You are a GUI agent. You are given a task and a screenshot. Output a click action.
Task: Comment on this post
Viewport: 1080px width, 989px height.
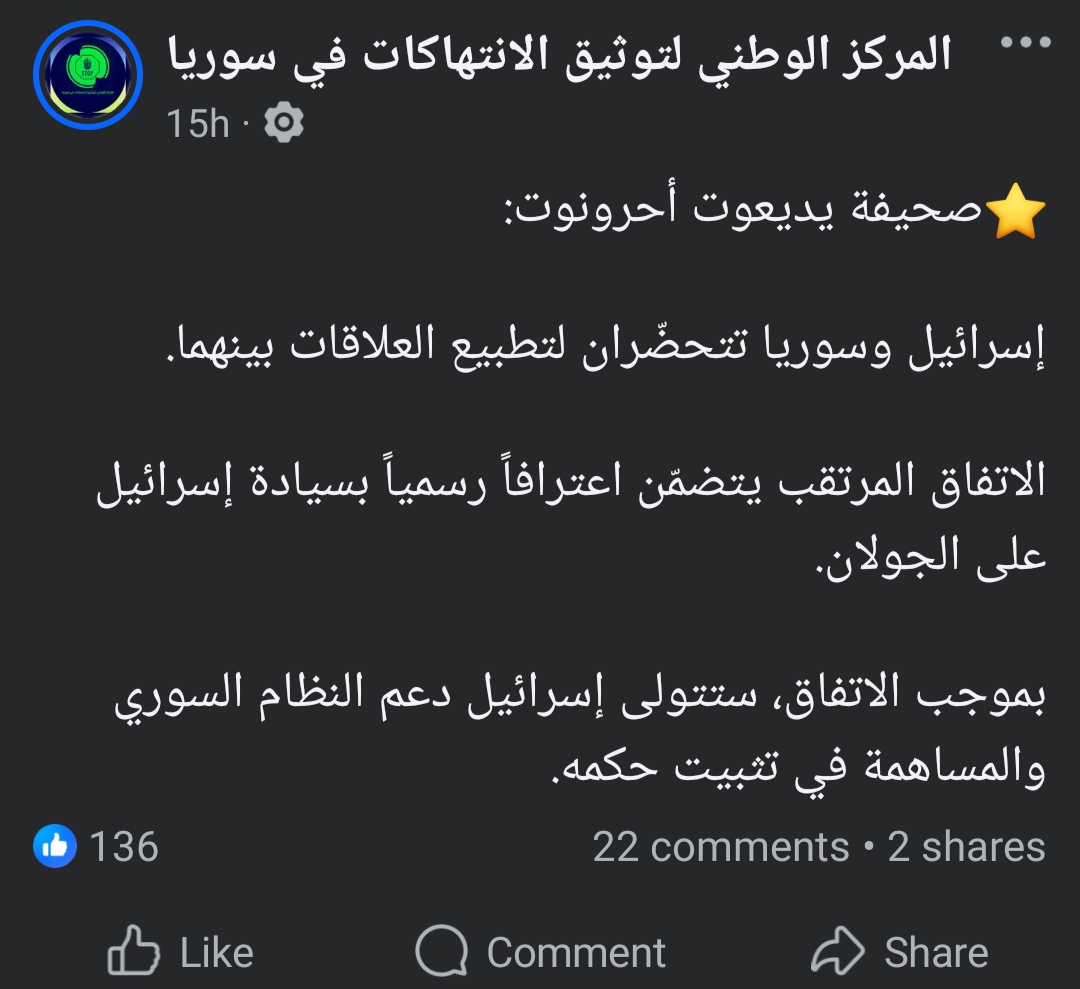[541, 952]
